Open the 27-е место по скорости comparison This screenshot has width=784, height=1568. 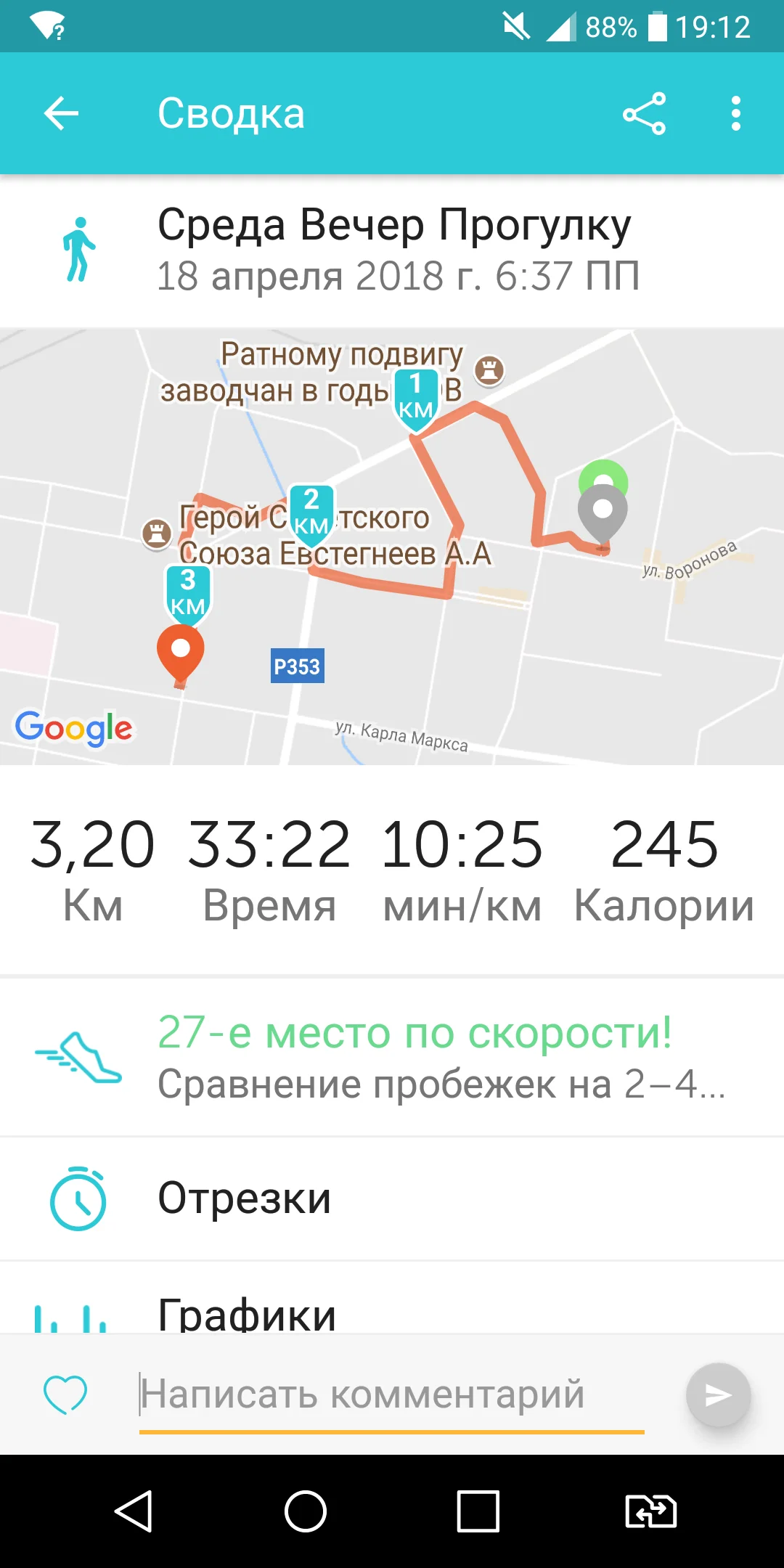392,1058
